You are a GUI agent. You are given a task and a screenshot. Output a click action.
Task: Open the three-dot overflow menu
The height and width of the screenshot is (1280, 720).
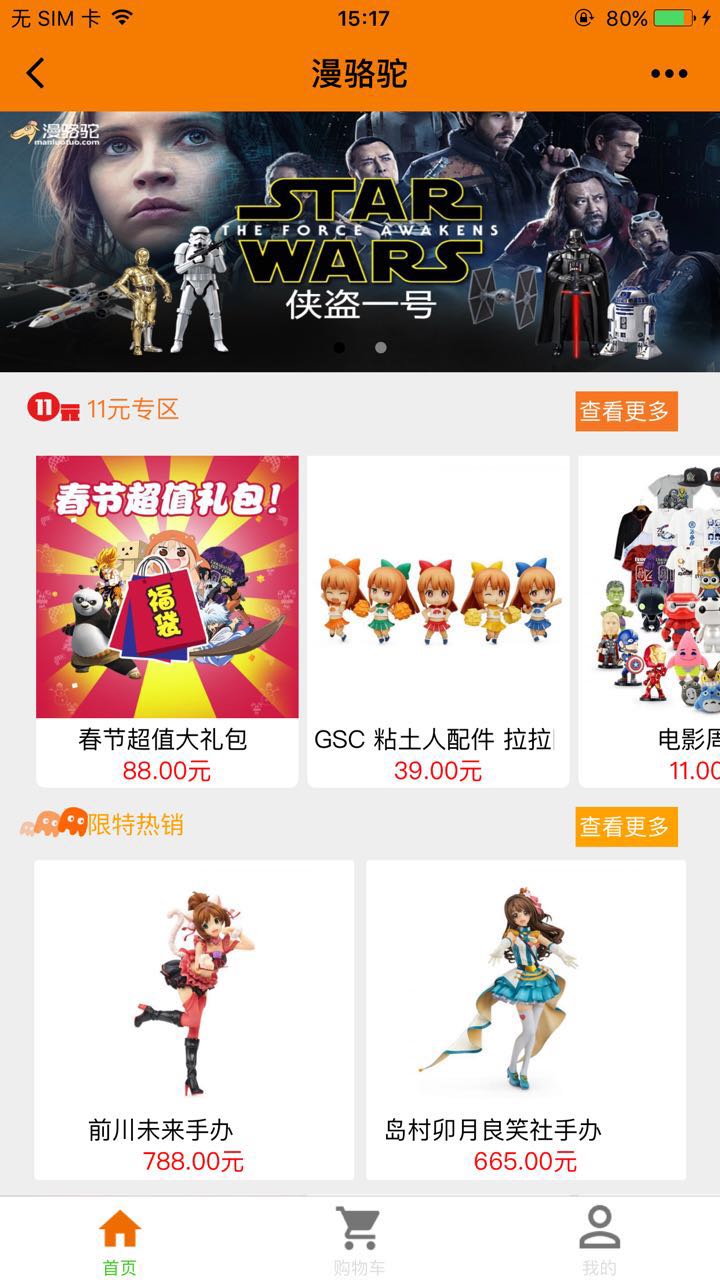668,74
